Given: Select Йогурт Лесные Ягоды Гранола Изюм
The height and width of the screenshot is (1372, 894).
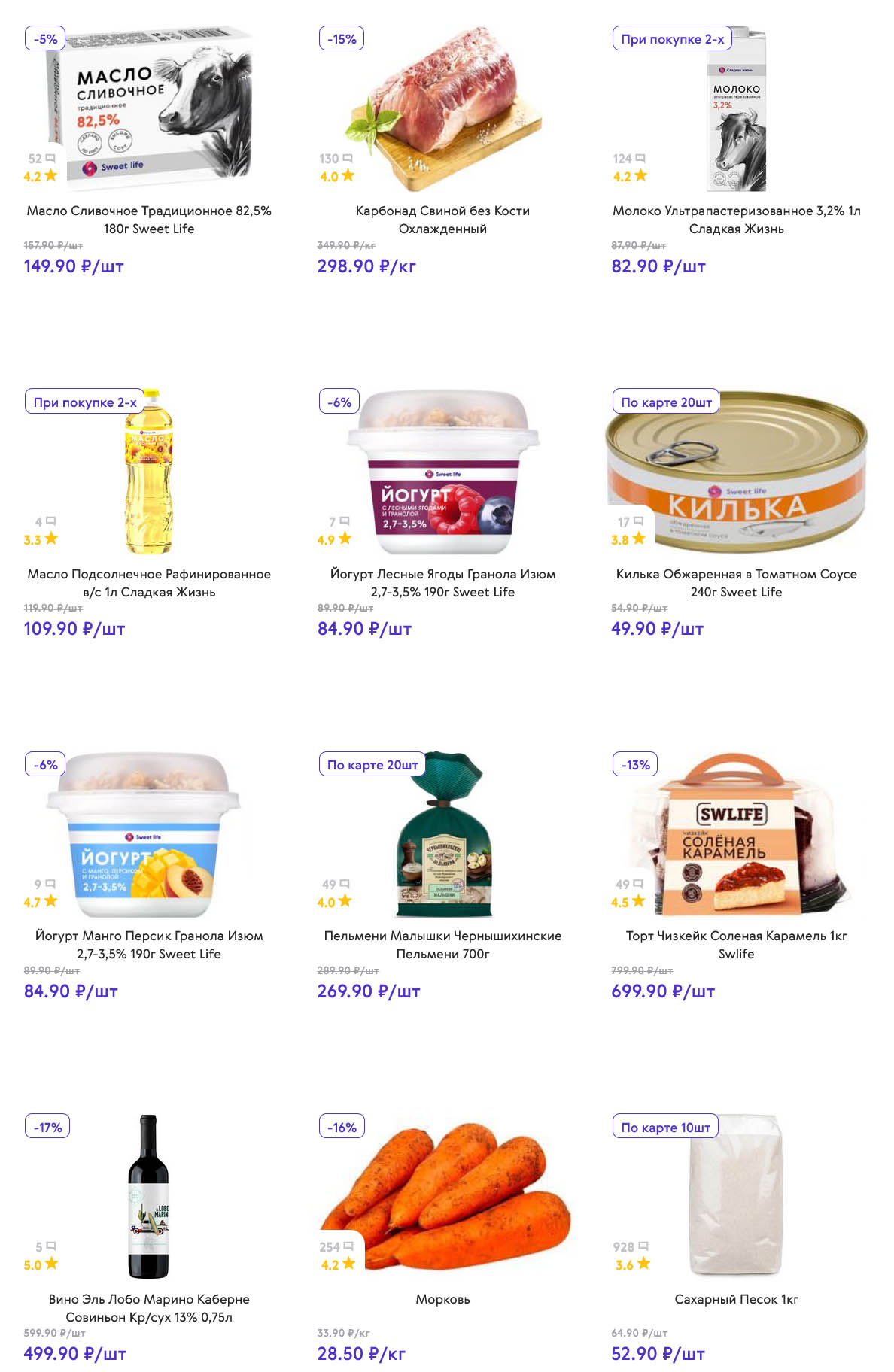Looking at the screenshot, I should point(442,583).
